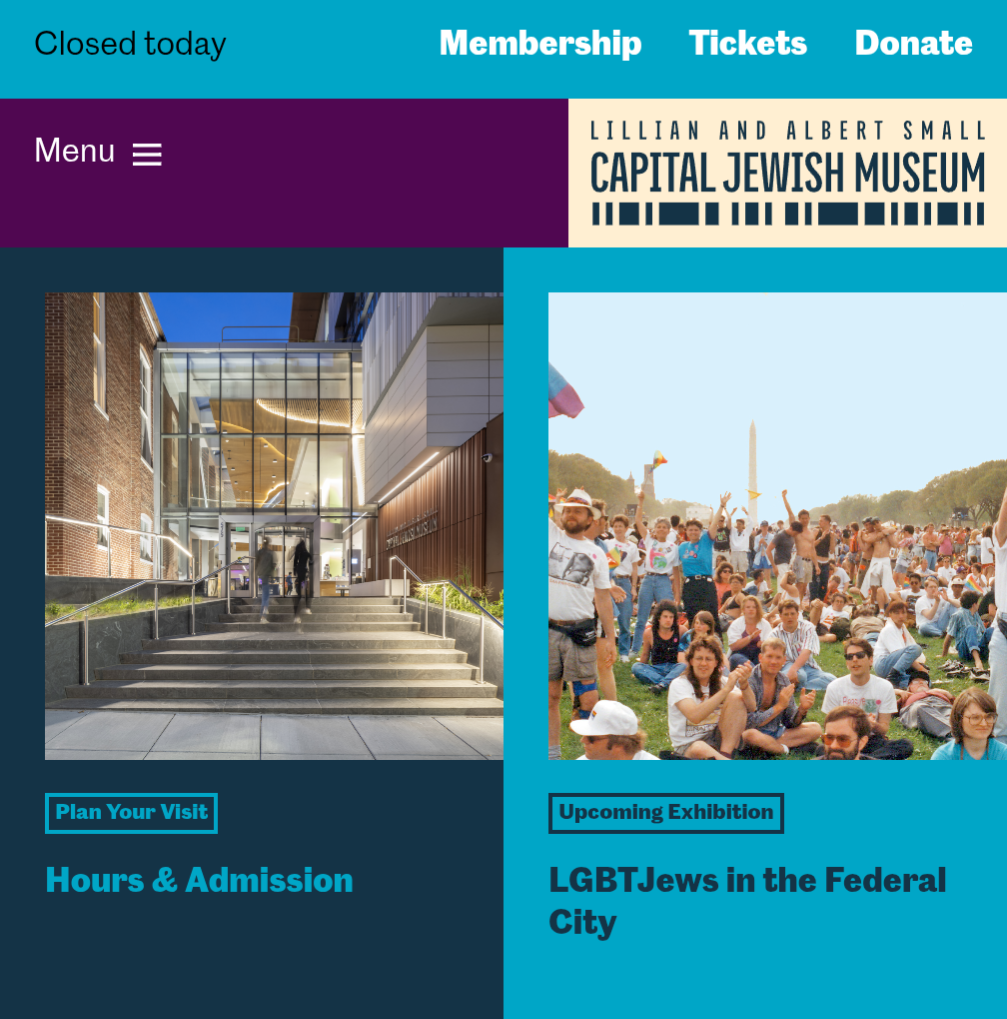Screen dimensions: 1007x1019
Task: Tap the Donate link
Action: click(913, 43)
